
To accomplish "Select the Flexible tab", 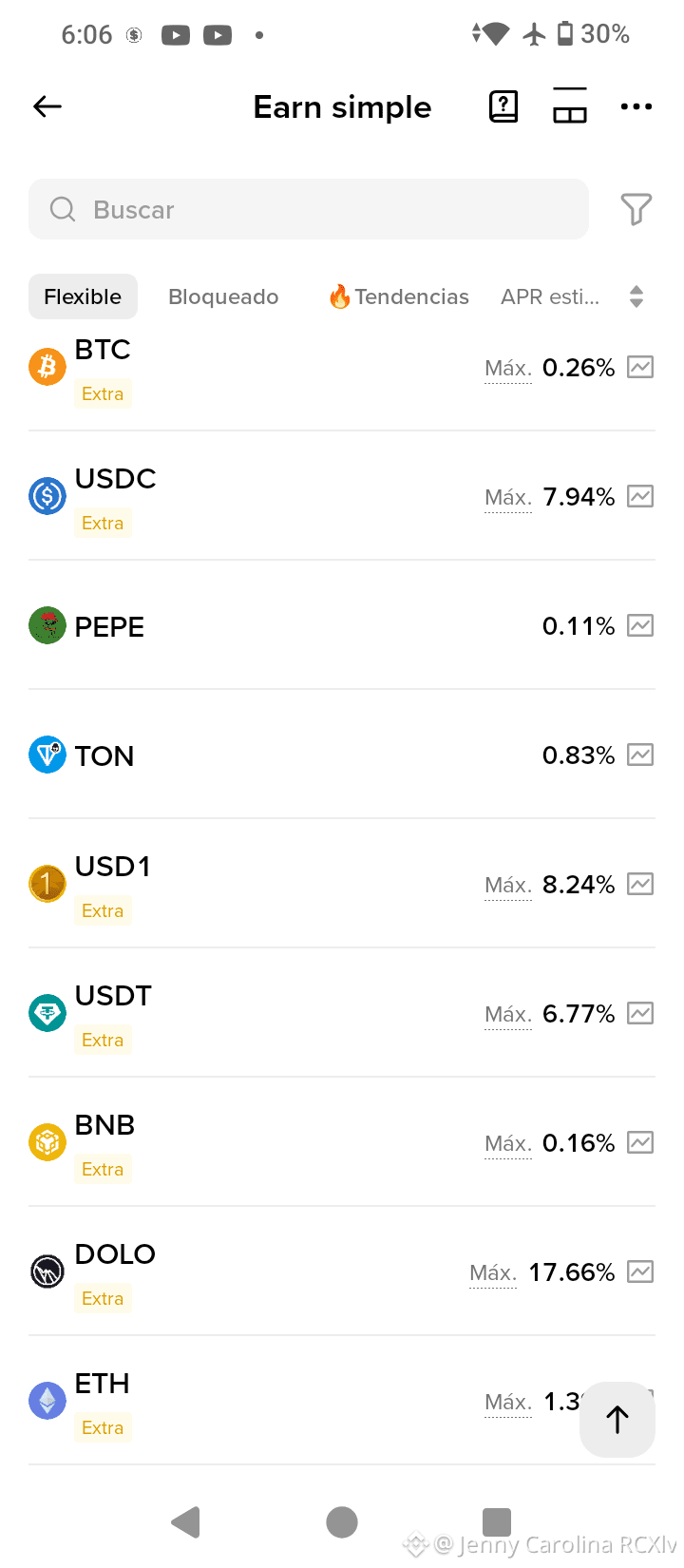I will tap(83, 296).
